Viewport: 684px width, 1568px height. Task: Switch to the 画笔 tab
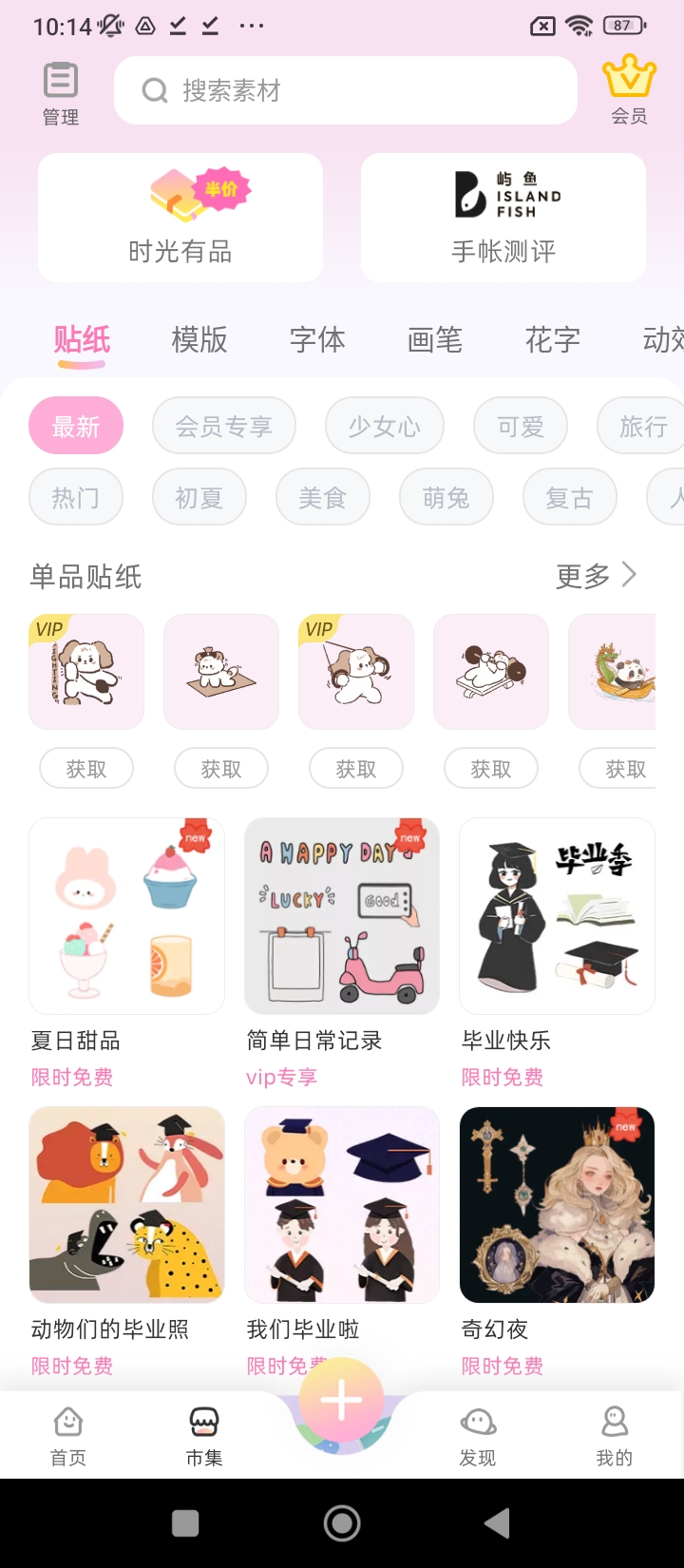click(435, 339)
